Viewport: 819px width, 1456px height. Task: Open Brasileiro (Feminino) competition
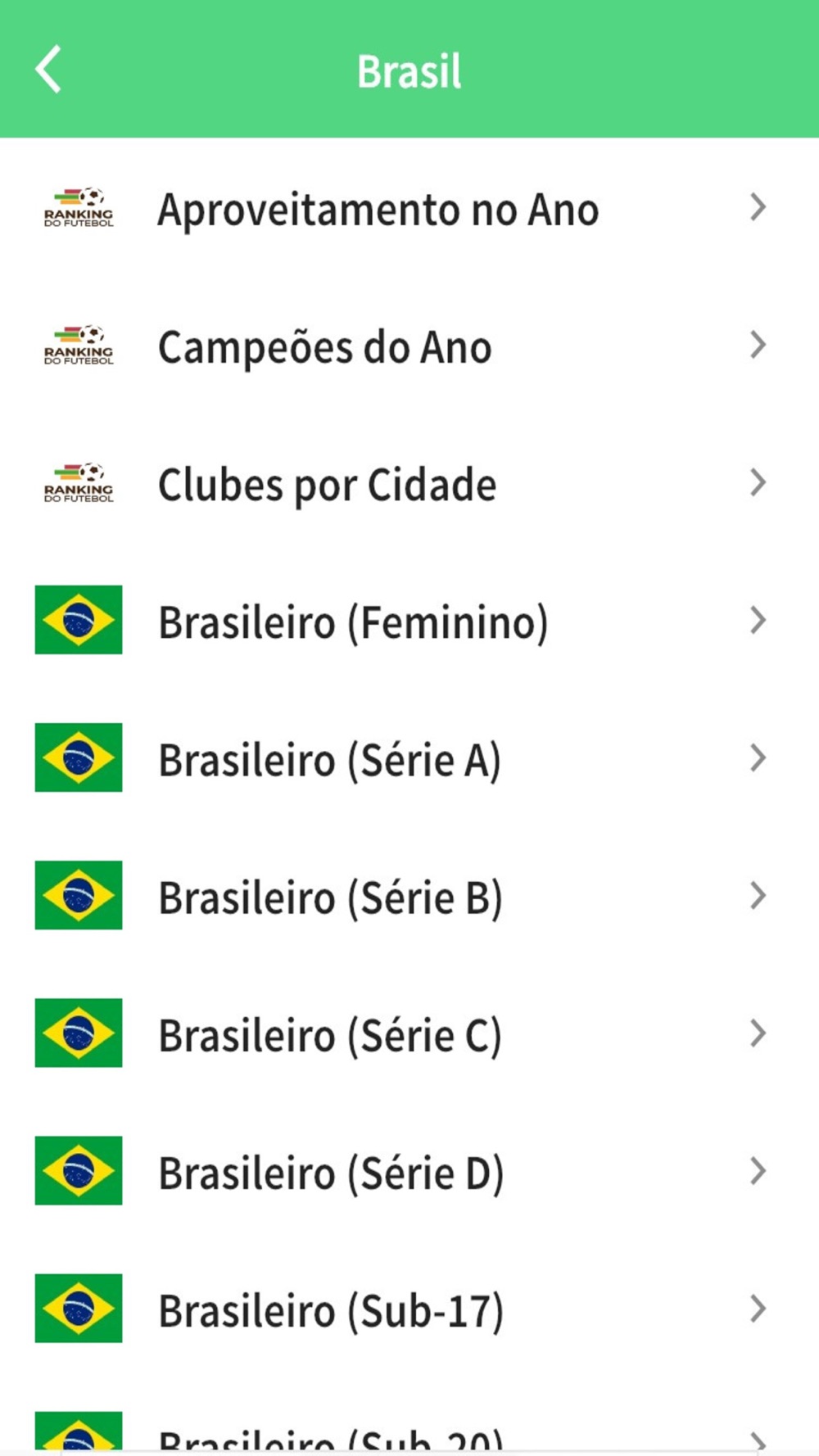click(x=352, y=622)
